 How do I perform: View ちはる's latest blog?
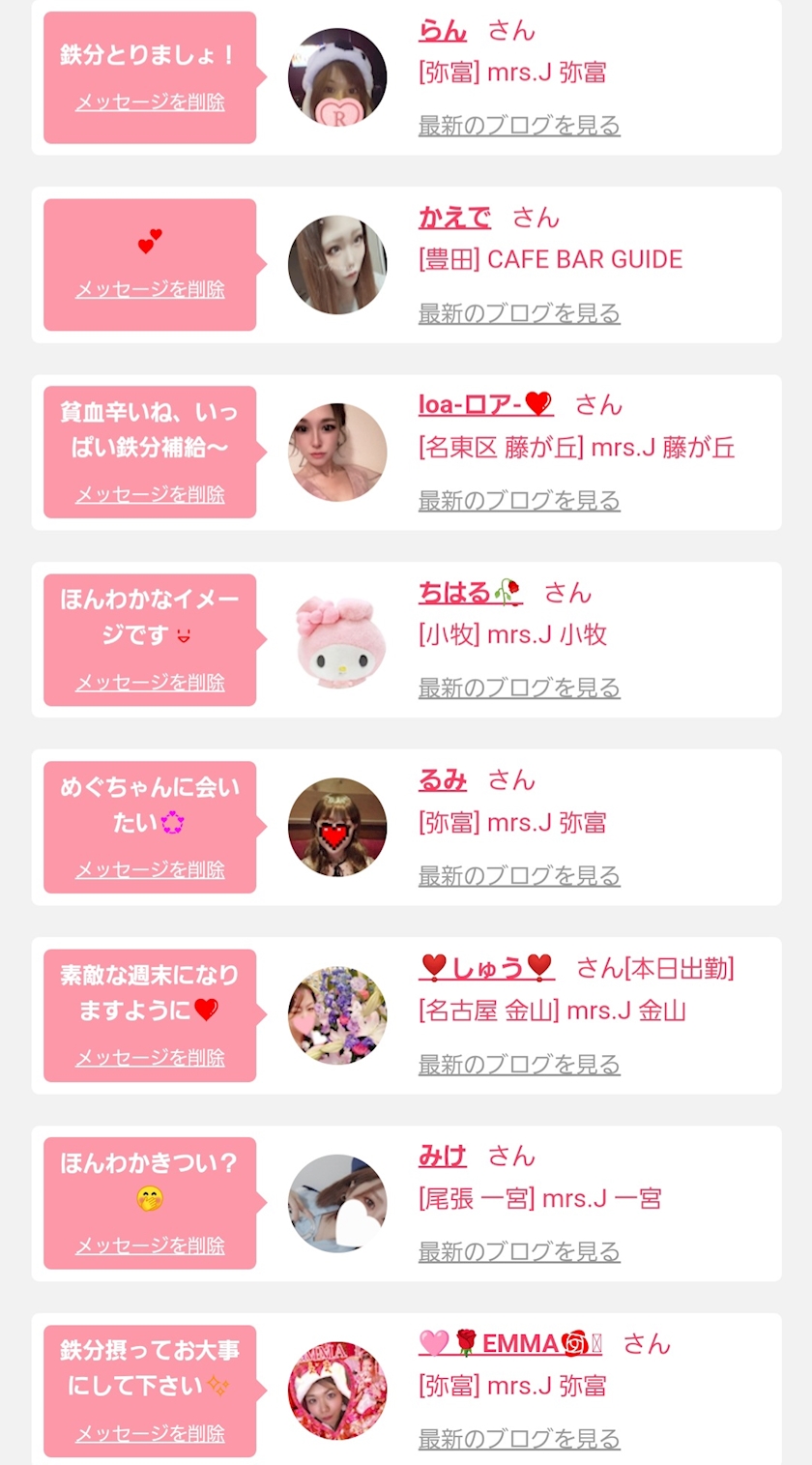[519, 688]
